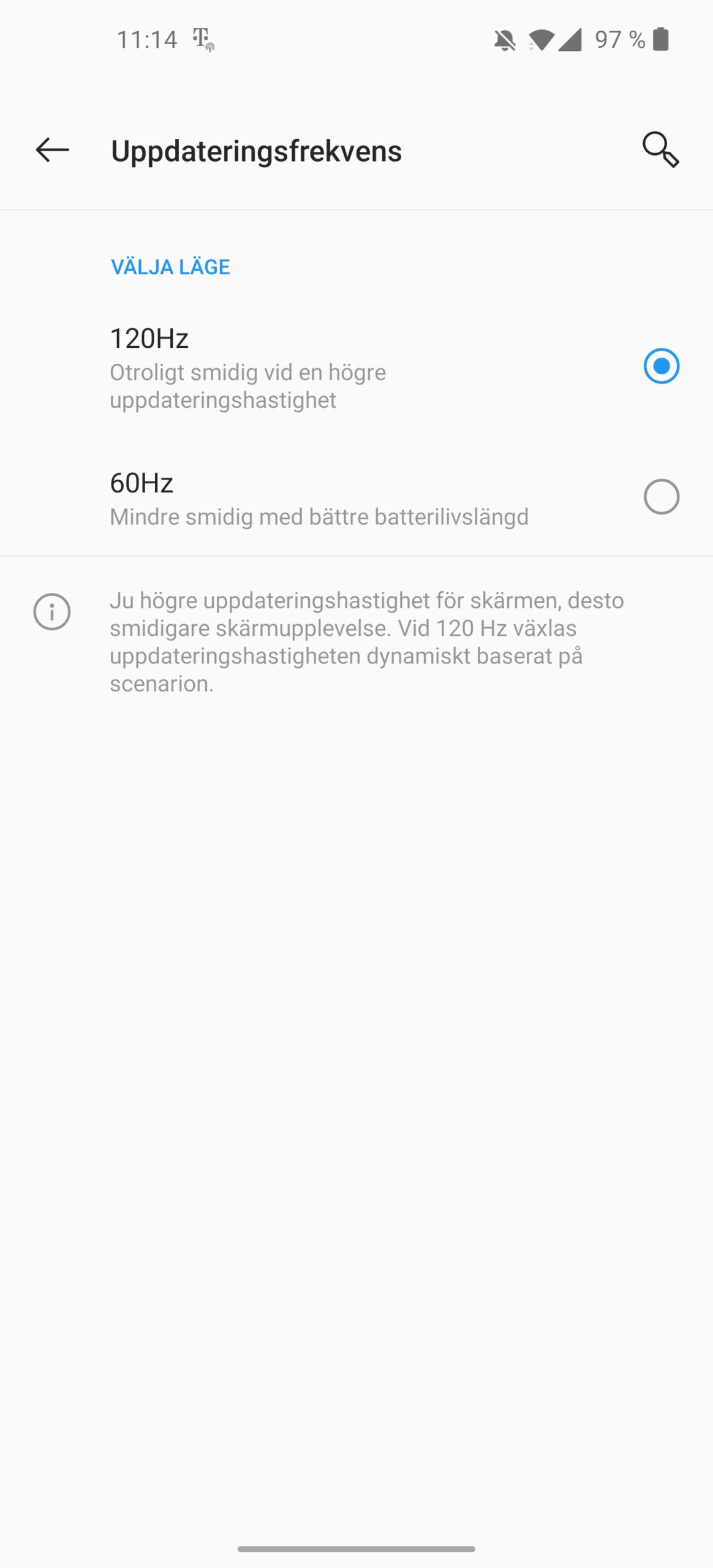Go back from Uppdateringsfrekvens
The image size is (713, 1568).
(52, 150)
